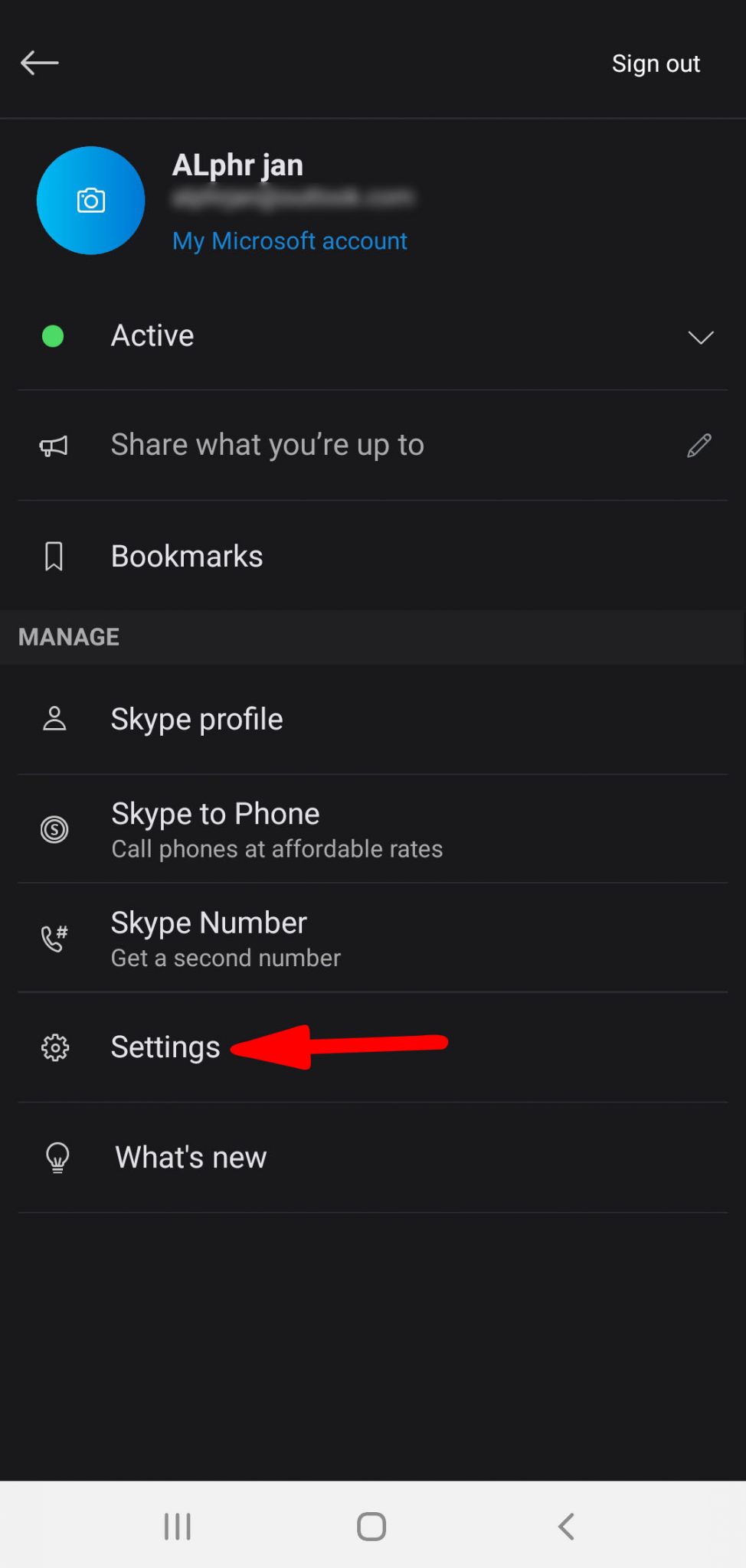Click the camera icon on profile picture

point(90,201)
